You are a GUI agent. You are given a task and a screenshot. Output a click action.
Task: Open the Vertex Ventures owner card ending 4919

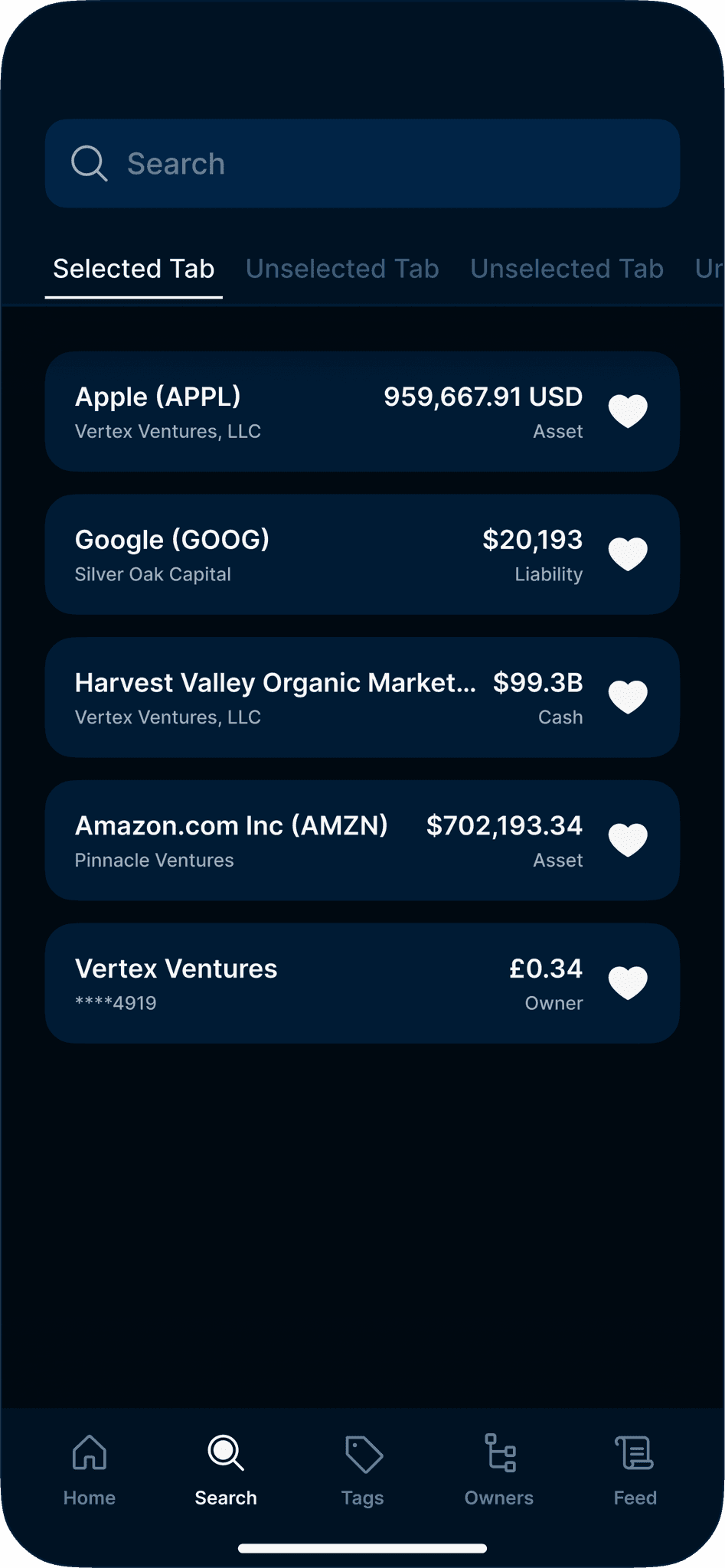[x=306, y=984]
